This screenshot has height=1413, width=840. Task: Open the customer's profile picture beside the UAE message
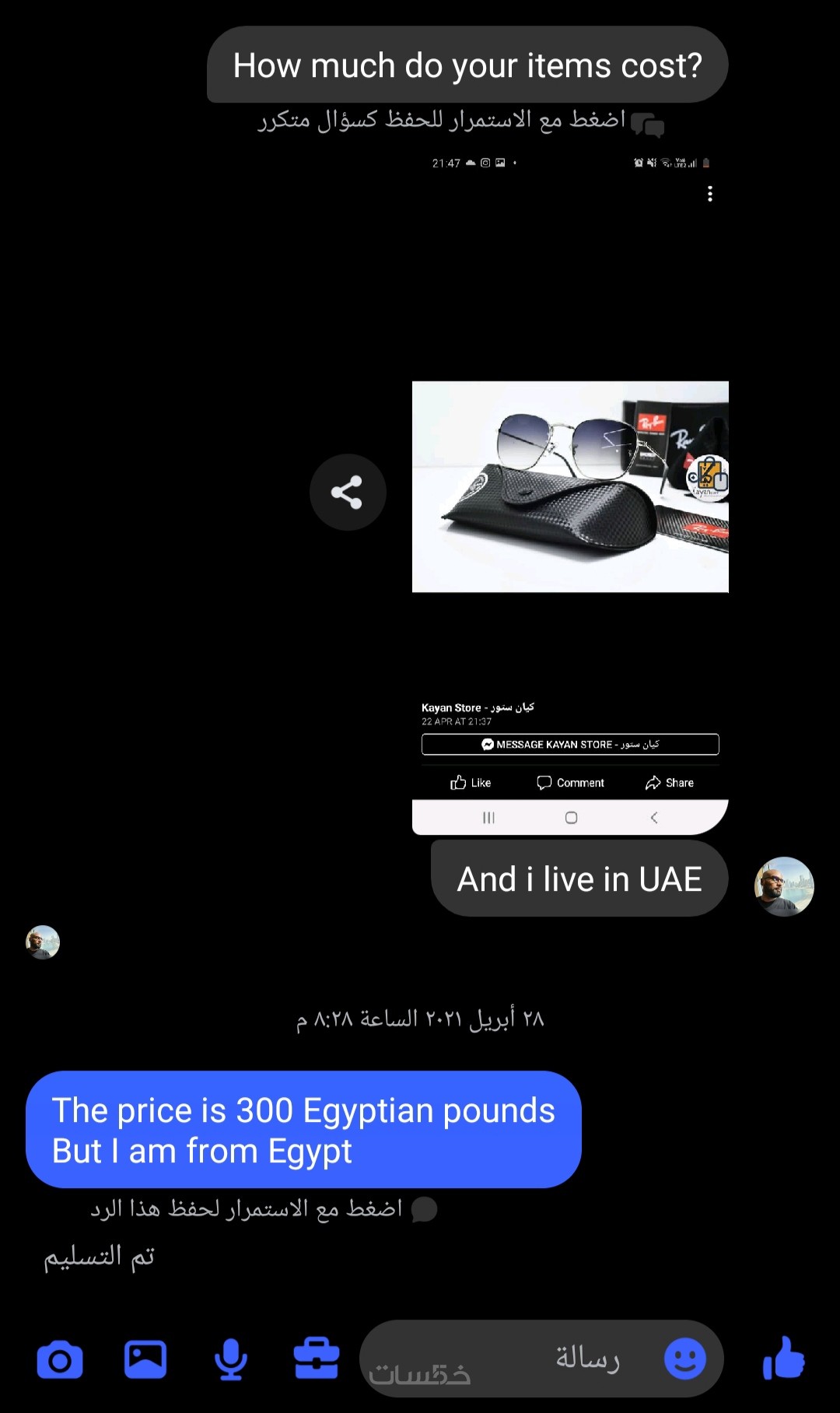tap(784, 886)
